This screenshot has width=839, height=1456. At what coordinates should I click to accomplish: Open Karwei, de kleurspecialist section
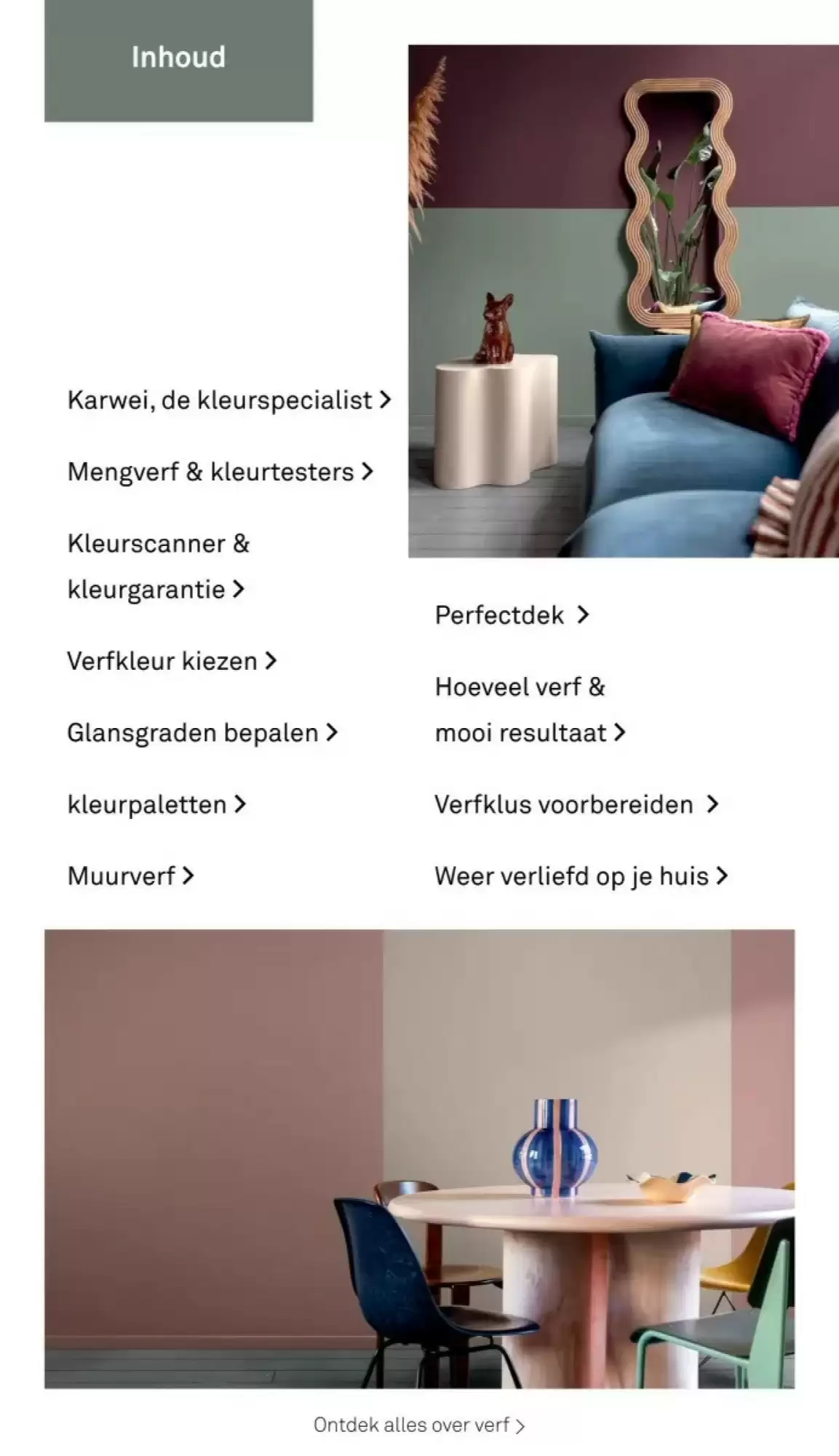228,400
